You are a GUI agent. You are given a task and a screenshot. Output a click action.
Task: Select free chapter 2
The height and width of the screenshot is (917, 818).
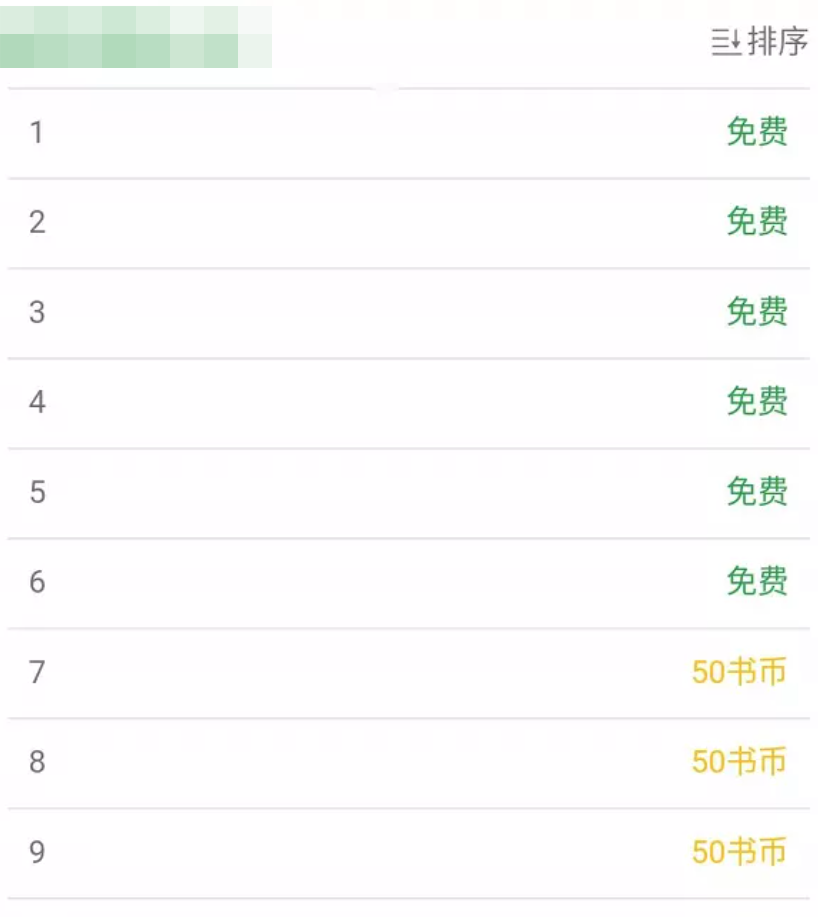pyautogui.click(x=408, y=222)
